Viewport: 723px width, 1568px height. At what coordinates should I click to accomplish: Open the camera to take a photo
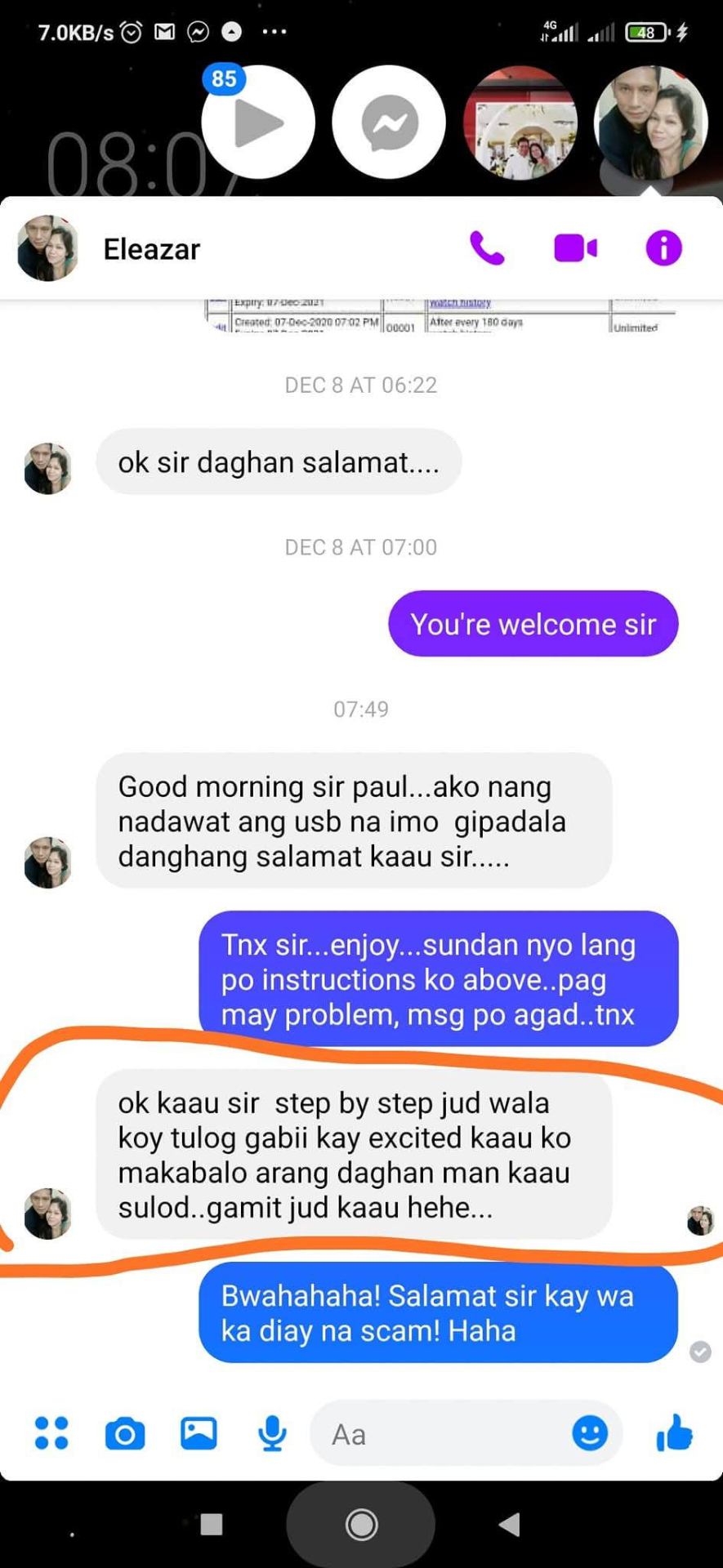(125, 1434)
